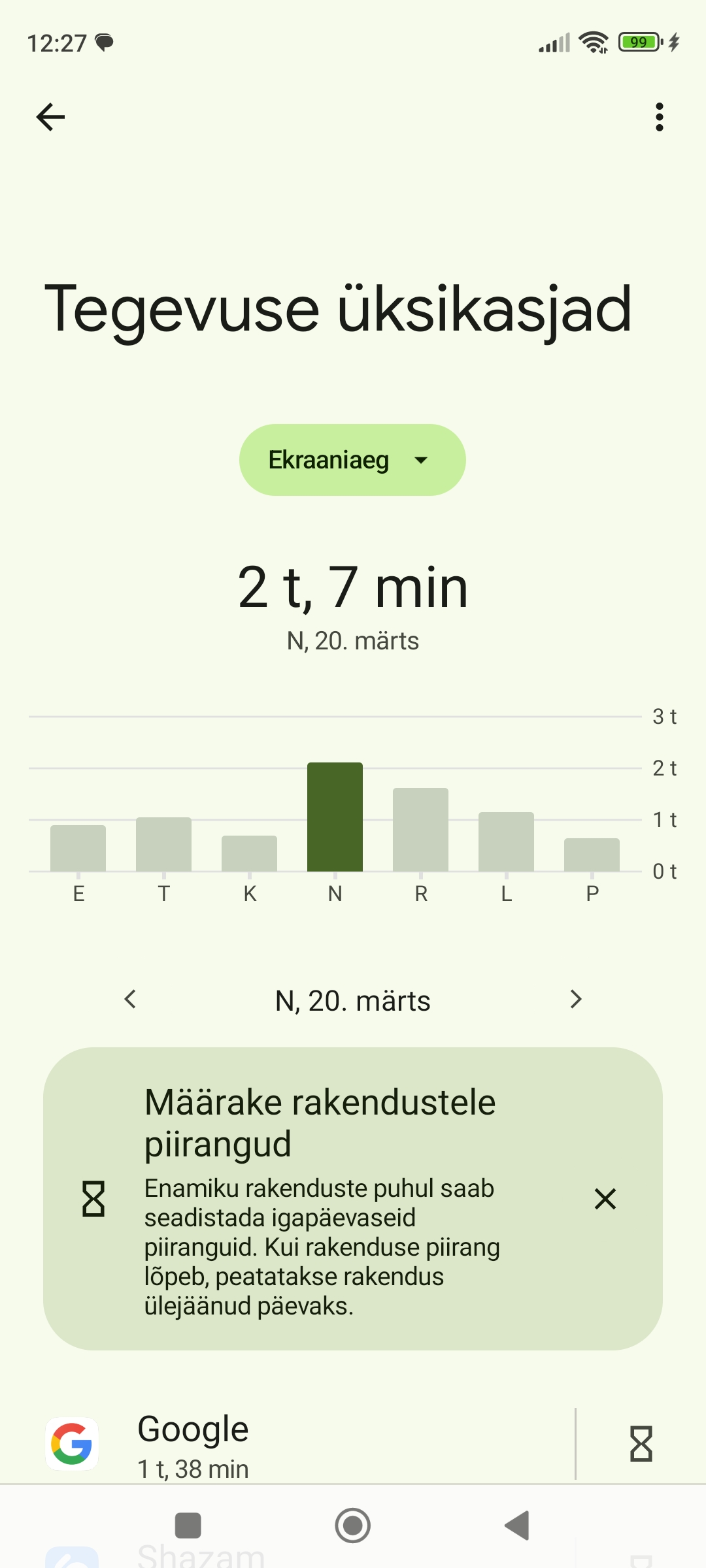Screen dimensions: 706x1568
Task: Tap the system home button
Action: tap(353, 1526)
